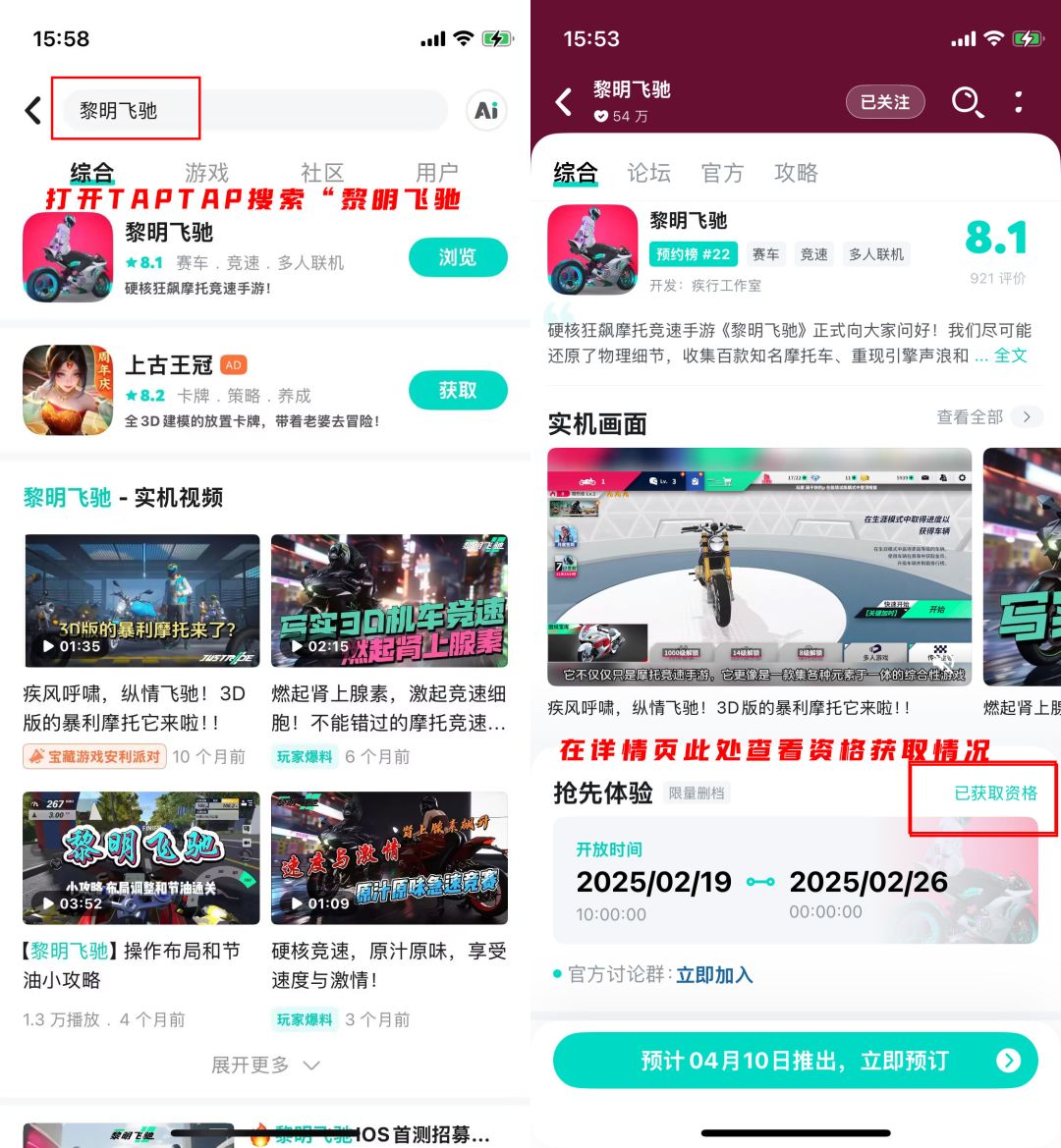The image size is (1061, 1148).
Task: Switch to the 社区 tab in search results
Action: coord(322,173)
